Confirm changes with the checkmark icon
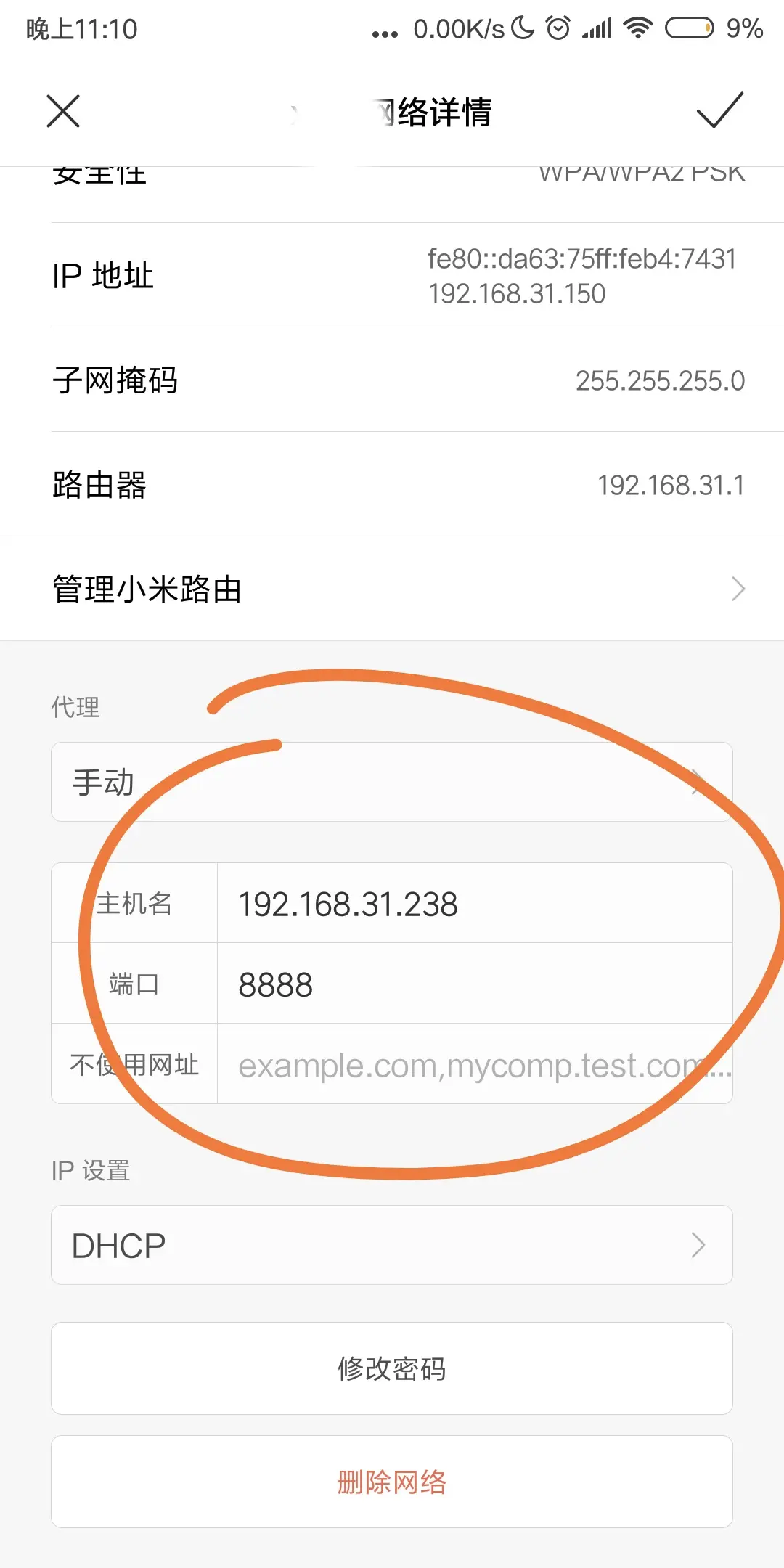784x1568 pixels. 719,110
